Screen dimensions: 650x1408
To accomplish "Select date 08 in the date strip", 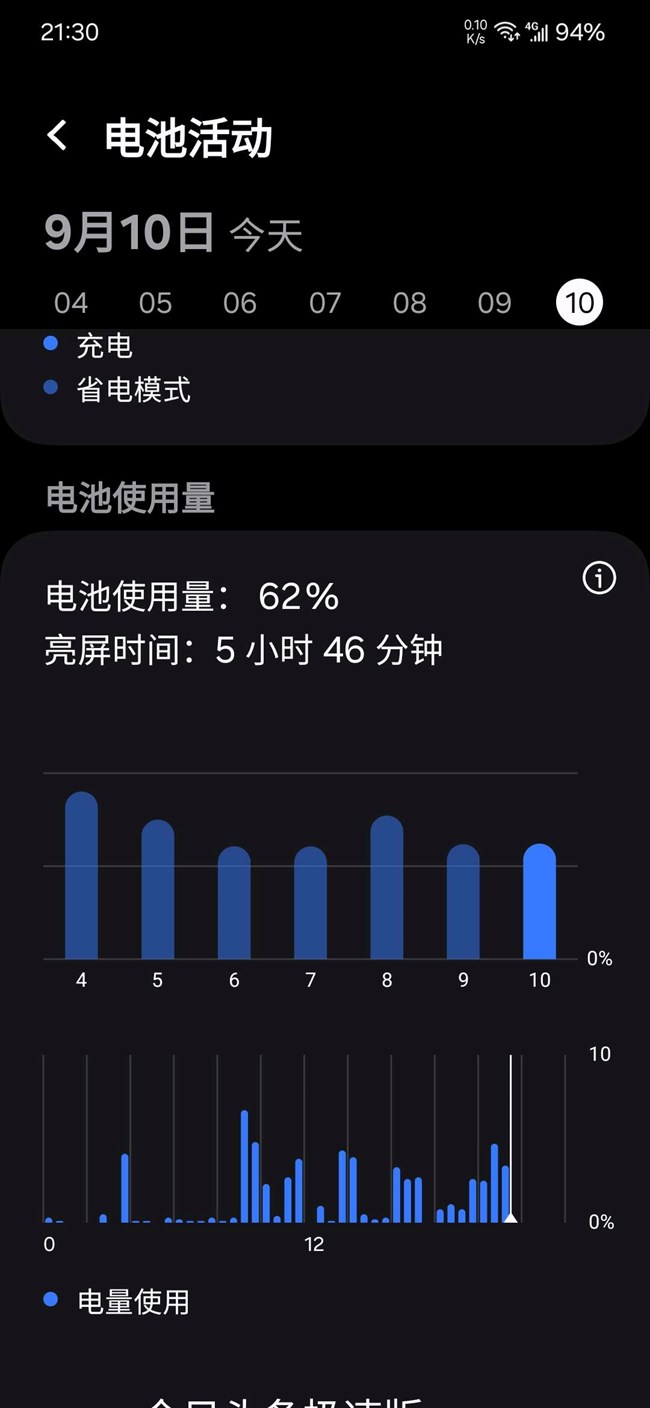I will 410,303.
